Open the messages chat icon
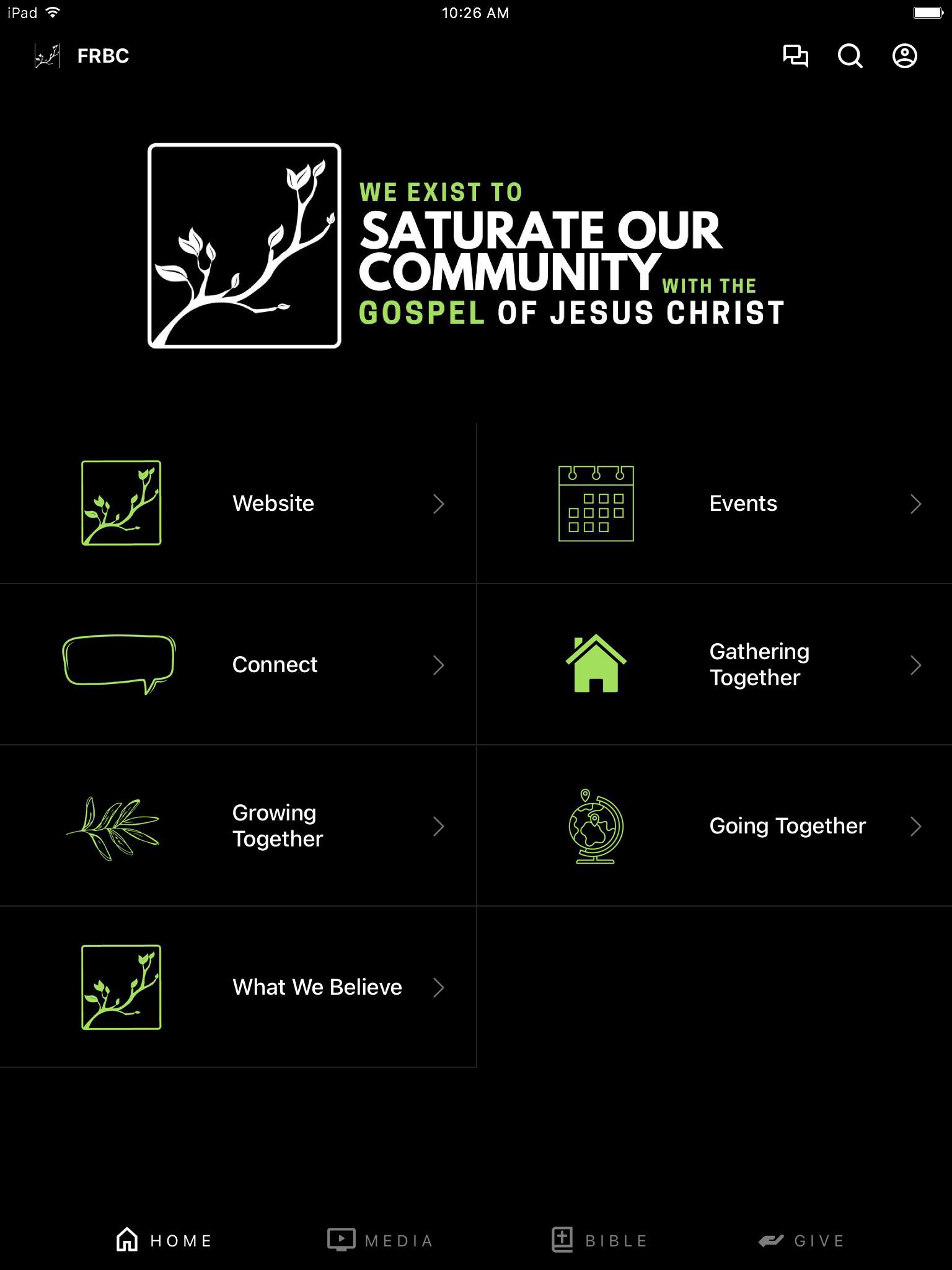 click(x=795, y=56)
